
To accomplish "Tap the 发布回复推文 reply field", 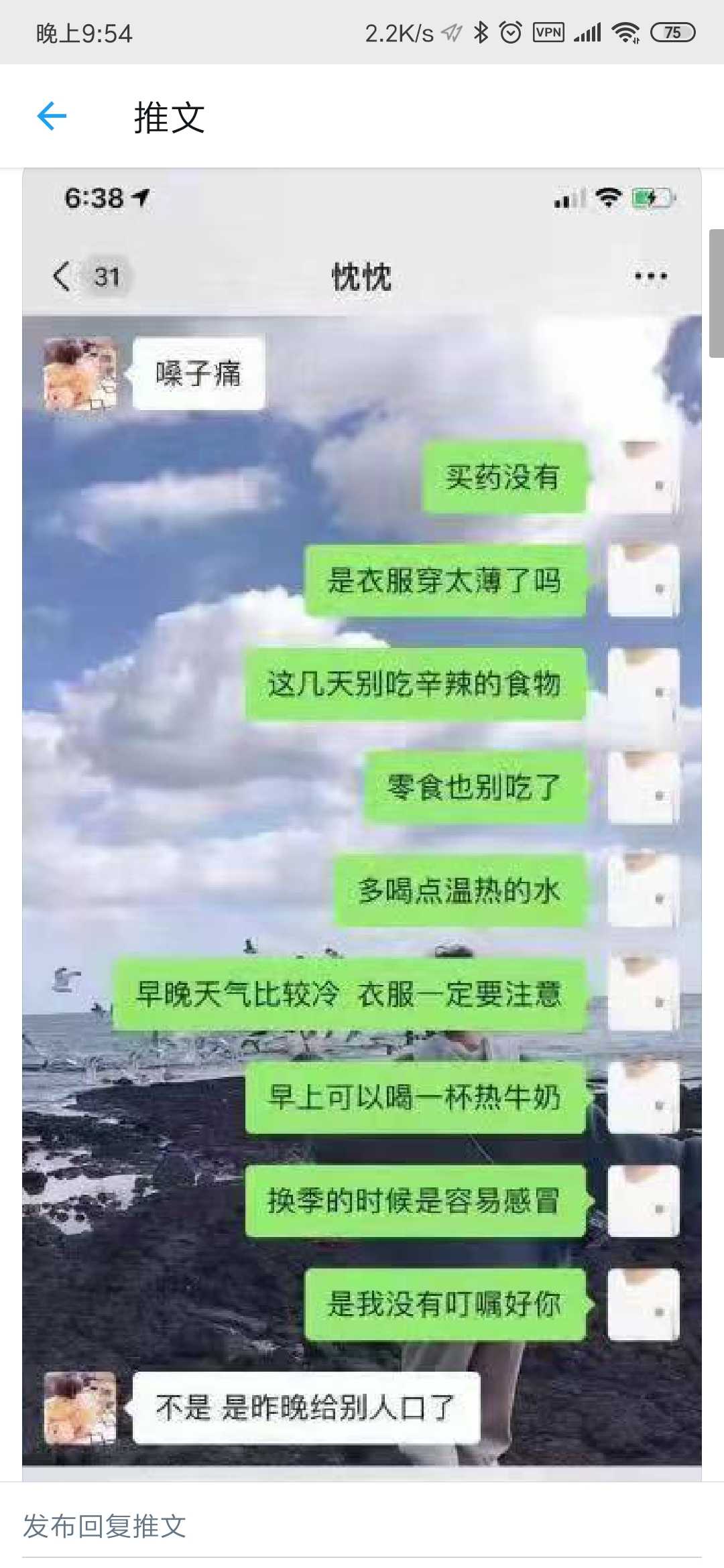I will (362, 1526).
